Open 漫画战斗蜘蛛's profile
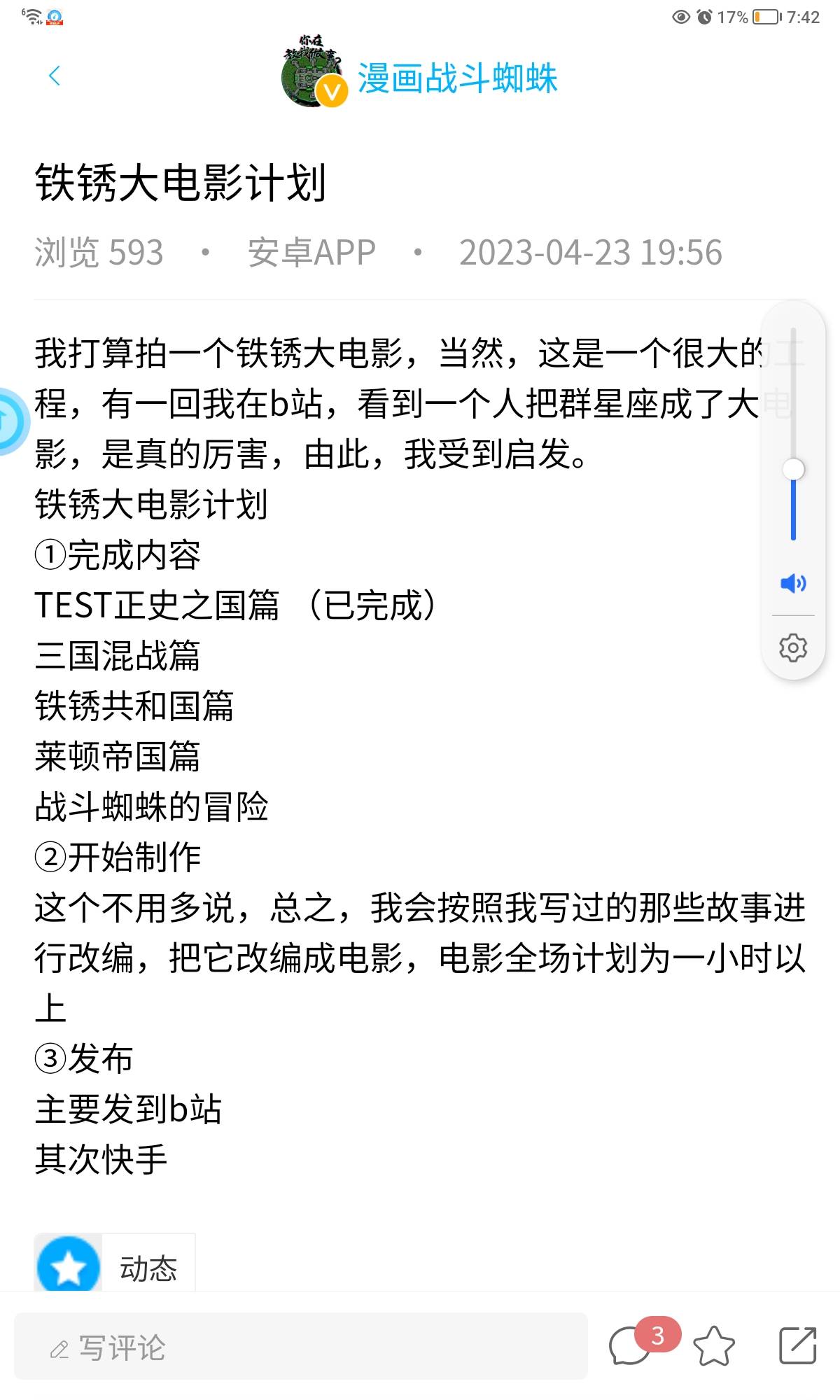The image size is (840, 1400). (x=456, y=77)
